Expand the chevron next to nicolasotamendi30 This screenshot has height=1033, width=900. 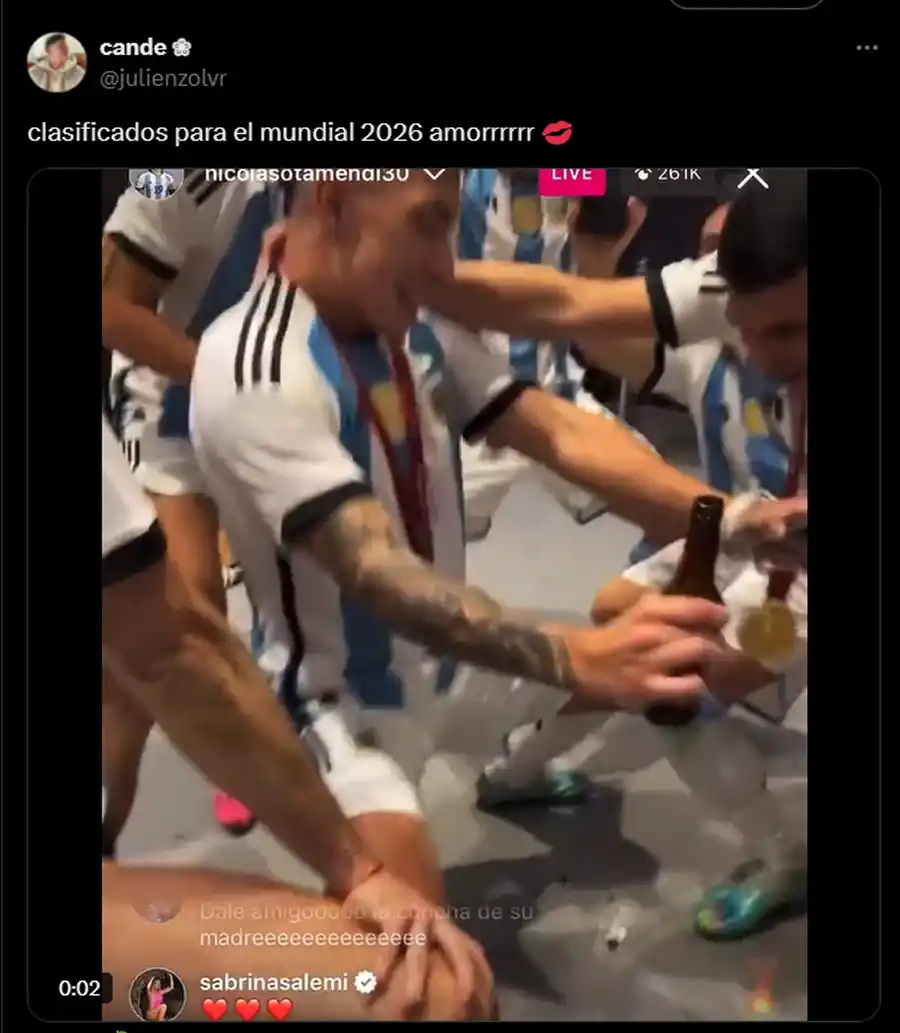click(432, 176)
